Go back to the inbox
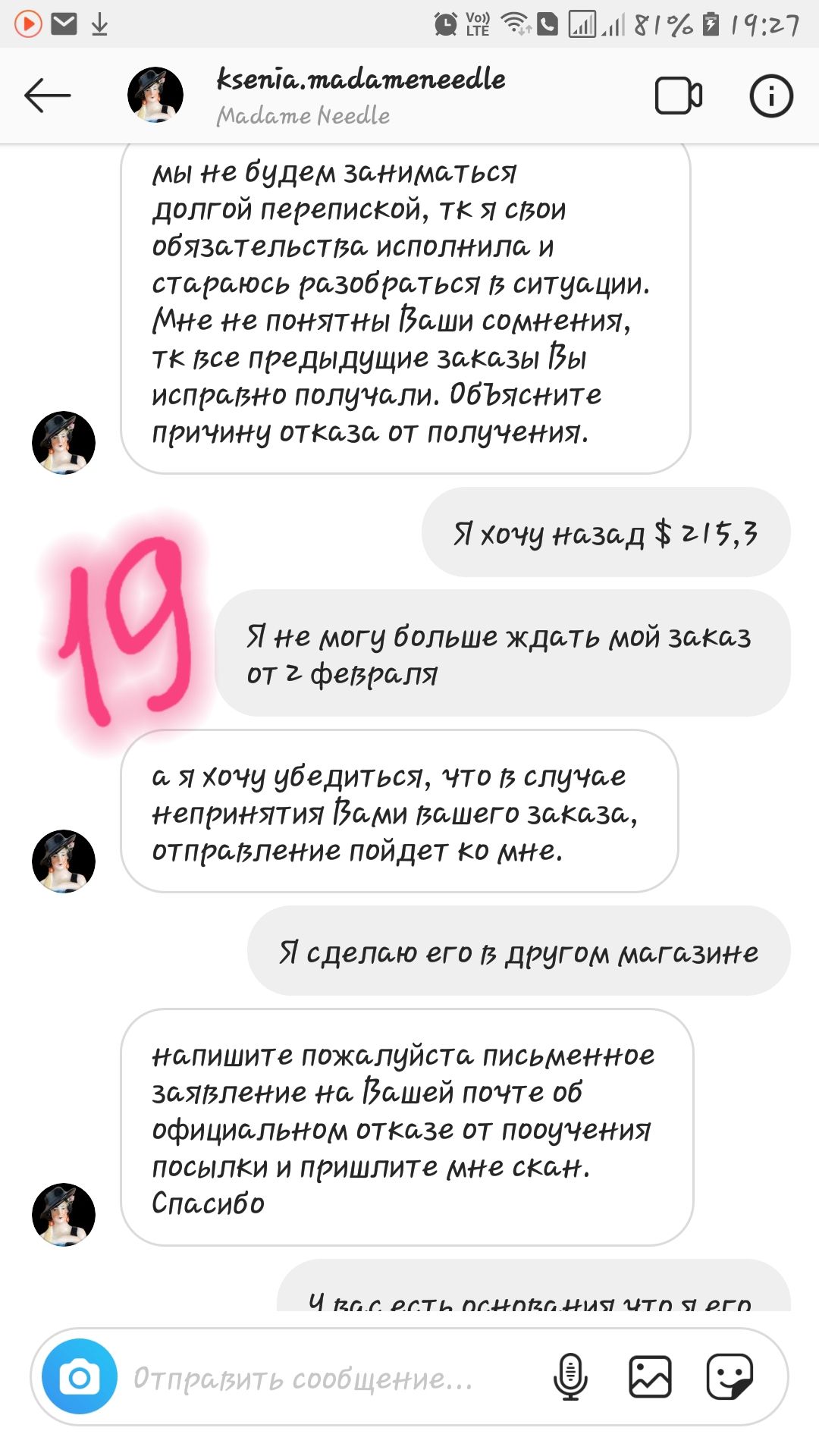Viewport: 819px width, 1456px height. 47,96
